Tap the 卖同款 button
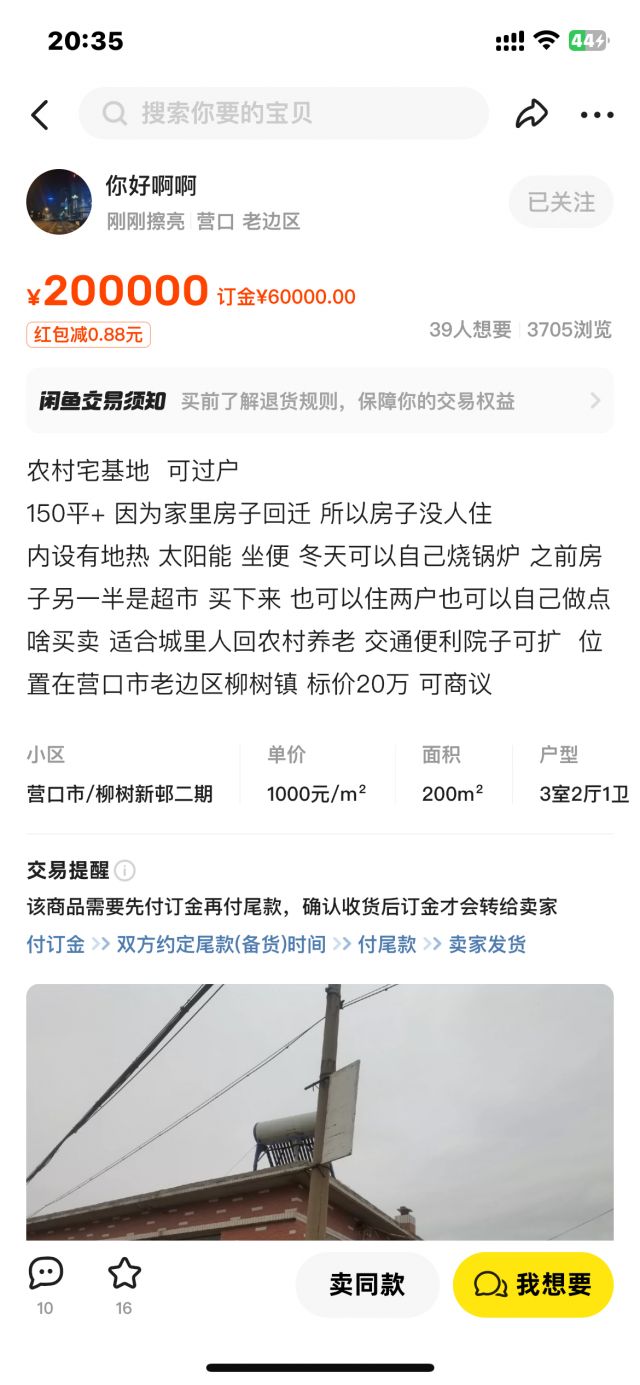640x1385 pixels. [x=367, y=1285]
